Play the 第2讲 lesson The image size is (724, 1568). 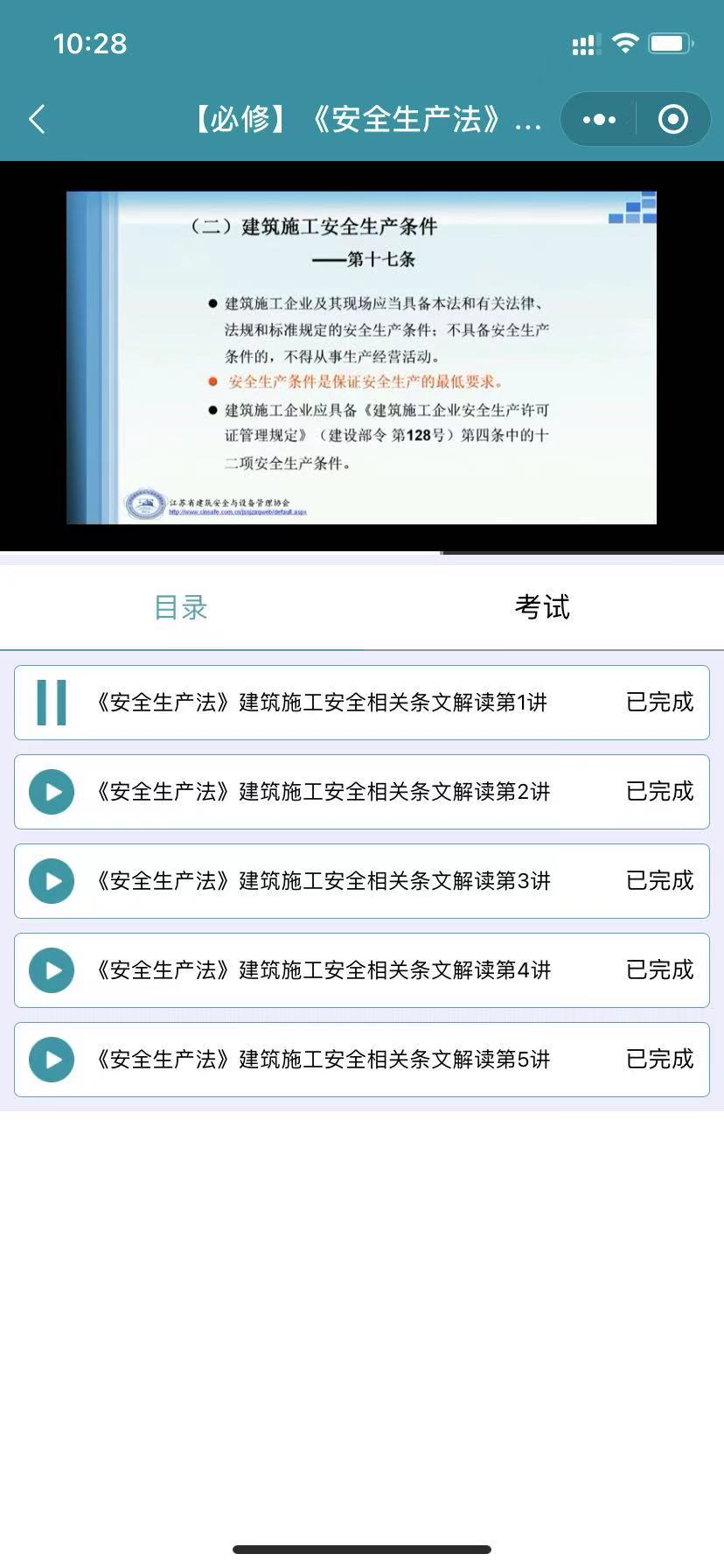52,792
